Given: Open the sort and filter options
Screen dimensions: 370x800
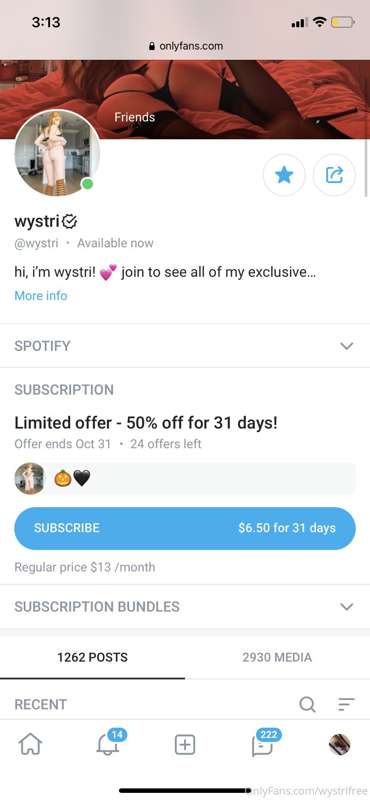Looking at the screenshot, I should pos(347,705).
